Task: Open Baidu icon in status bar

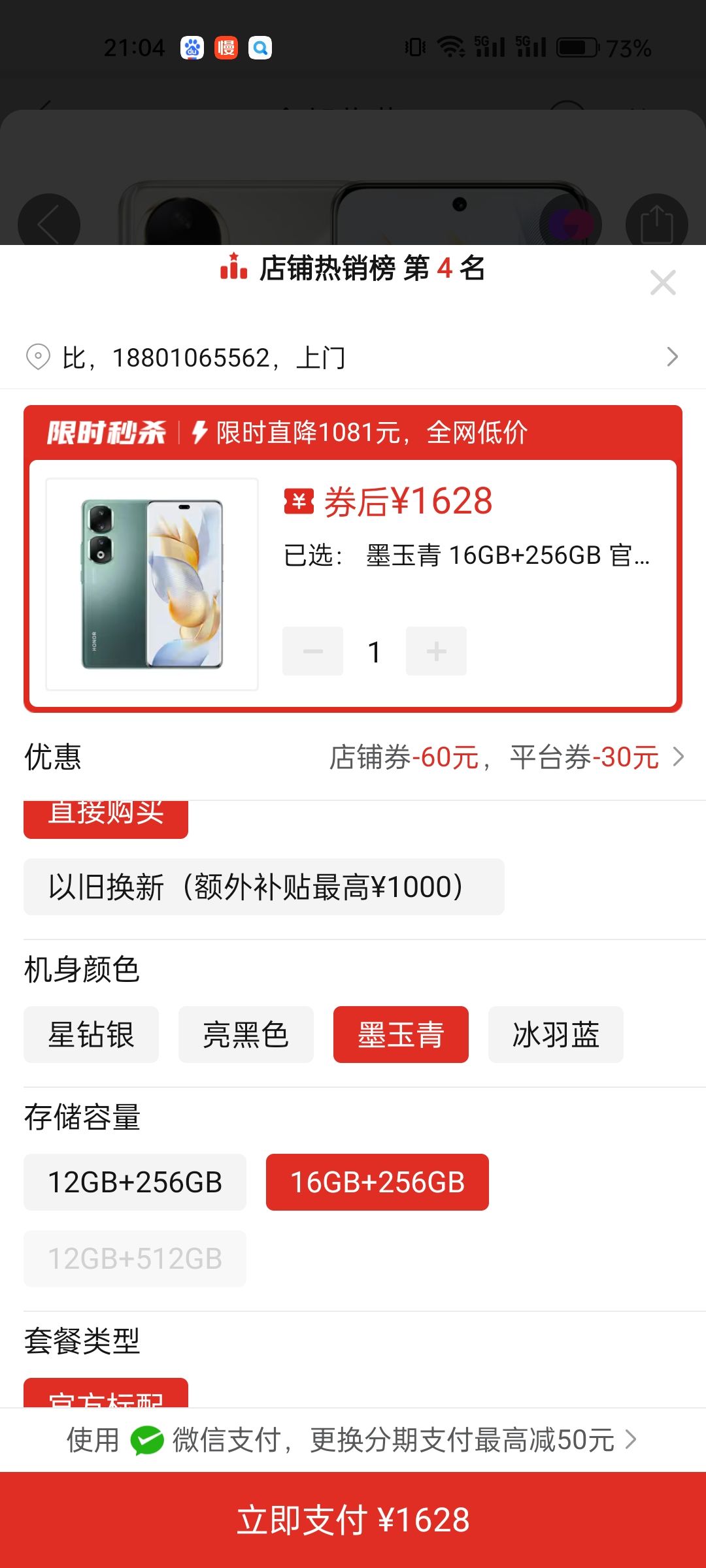Action: (x=191, y=47)
